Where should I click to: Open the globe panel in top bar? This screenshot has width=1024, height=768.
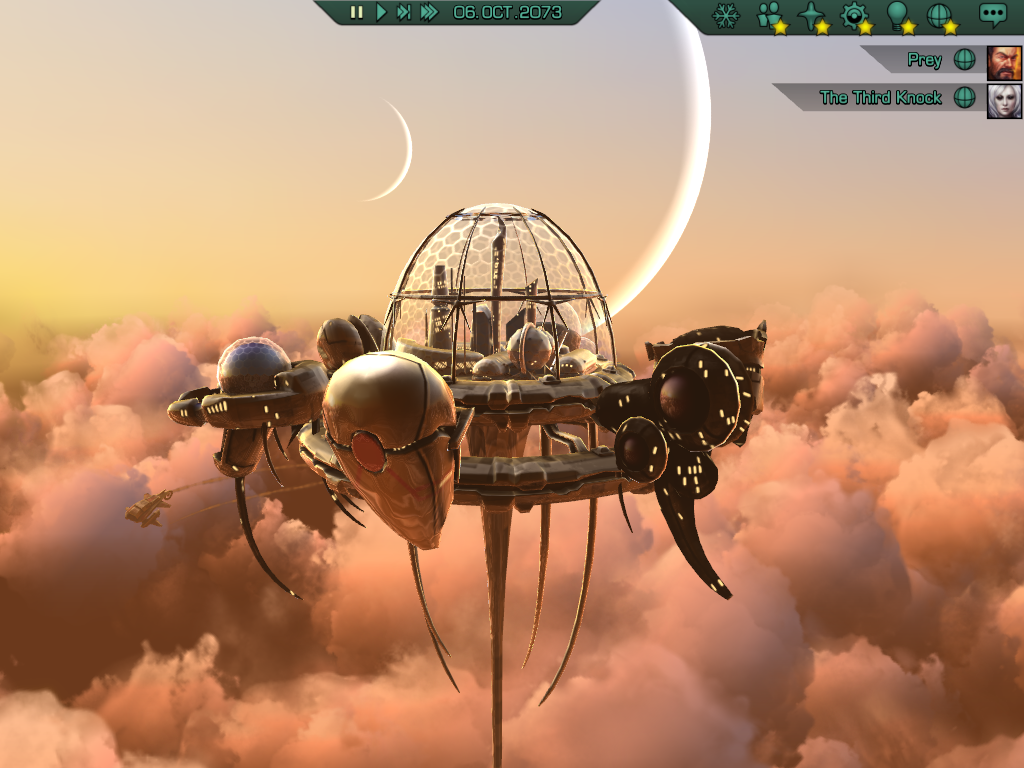pos(939,15)
